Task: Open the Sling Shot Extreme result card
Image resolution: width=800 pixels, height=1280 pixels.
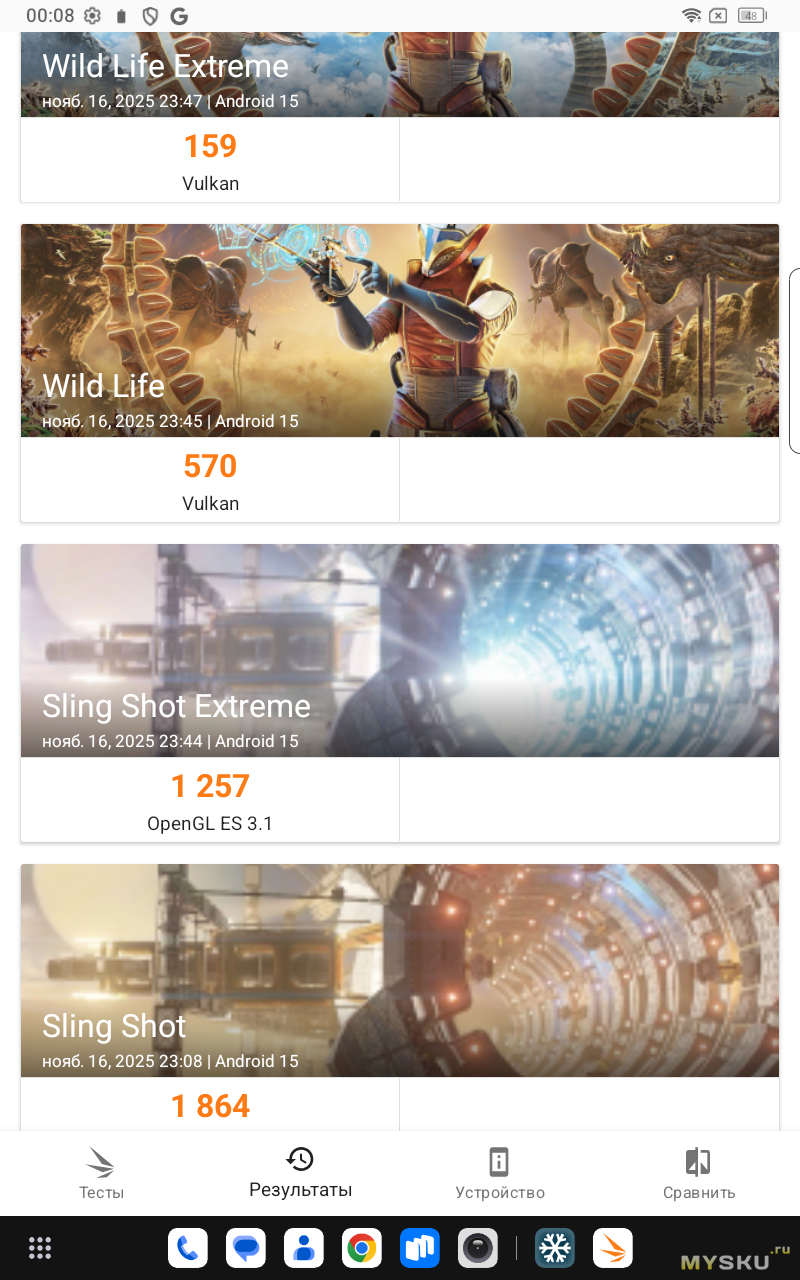Action: click(399, 650)
